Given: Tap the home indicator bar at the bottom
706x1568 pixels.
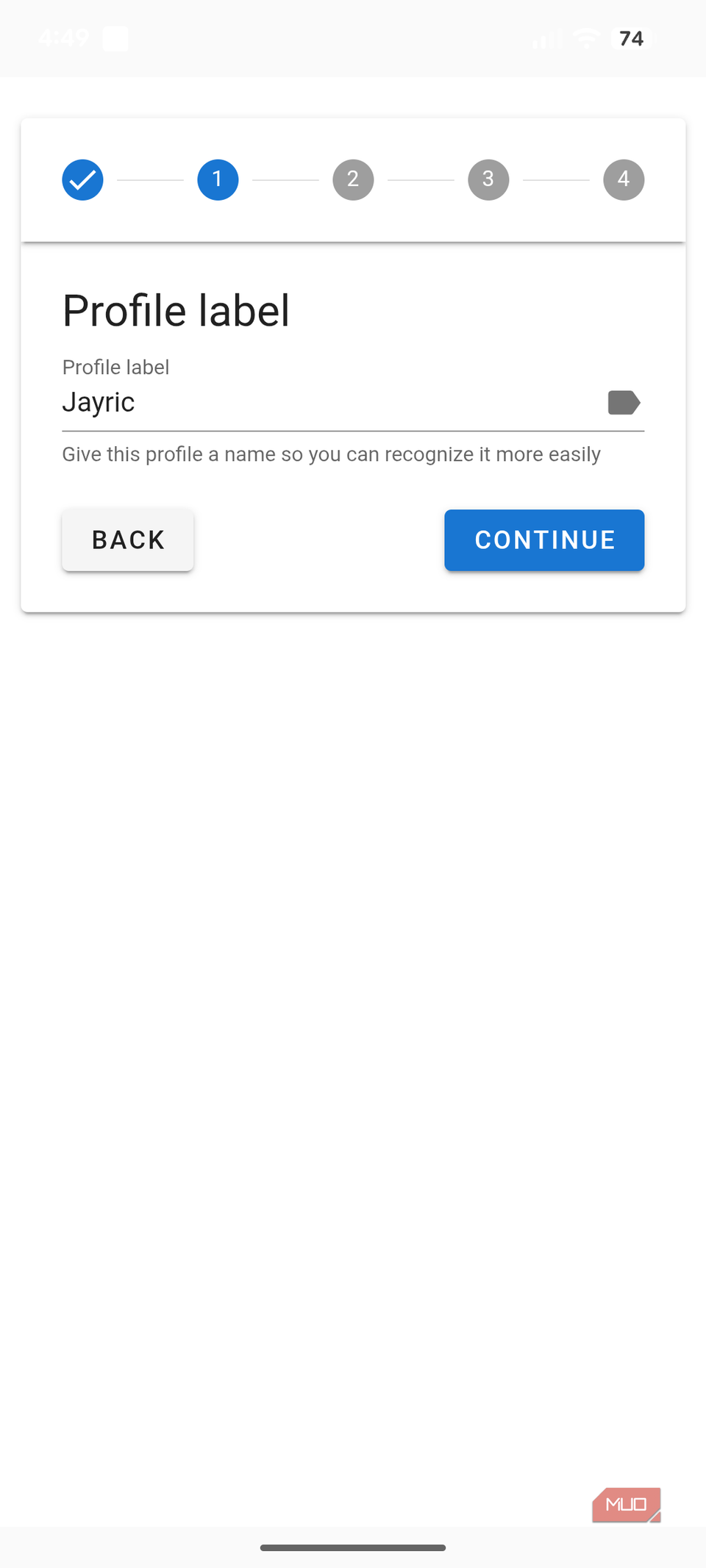Looking at the screenshot, I should [x=353, y=1547].
